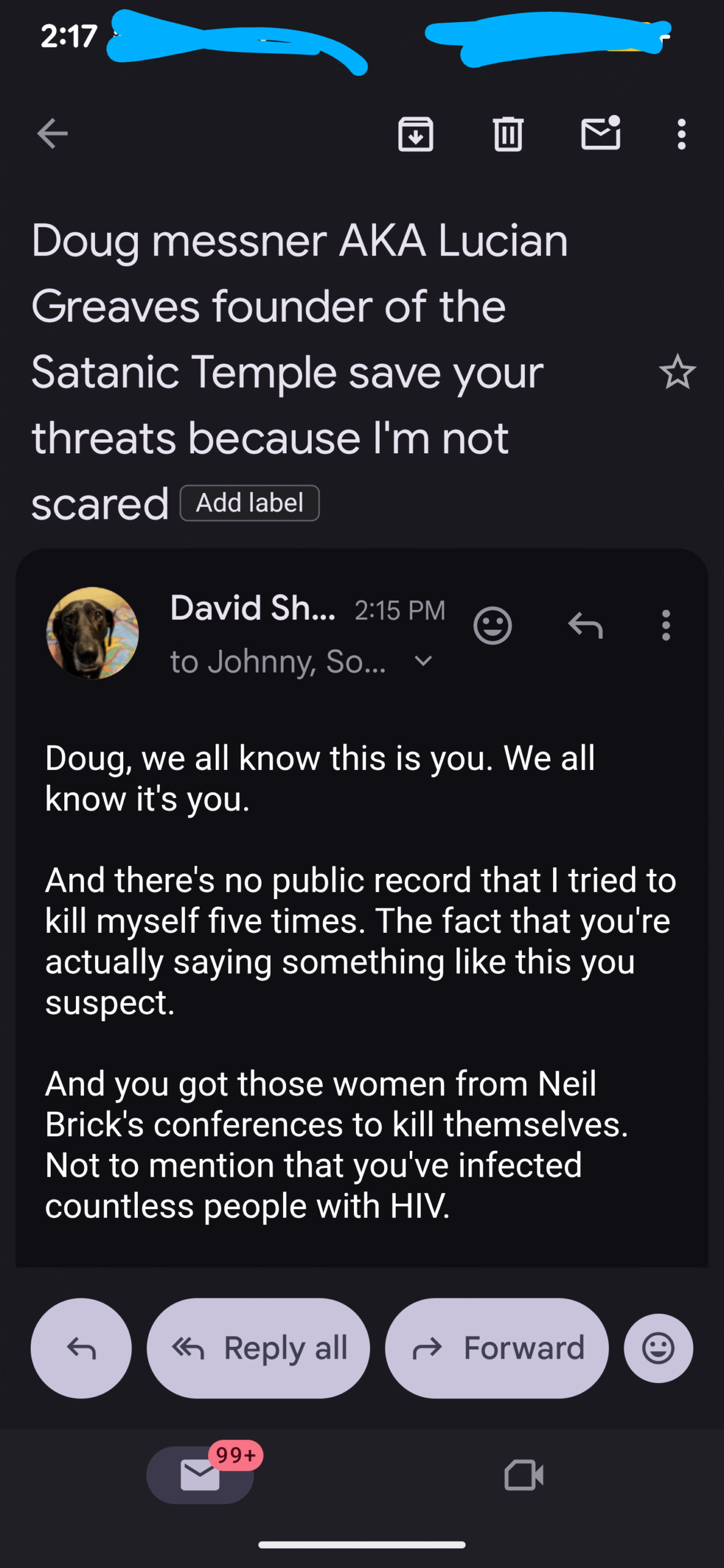Star this email conversation
The width and height of the screenshot is (724, 1568).
coord(677,372)
